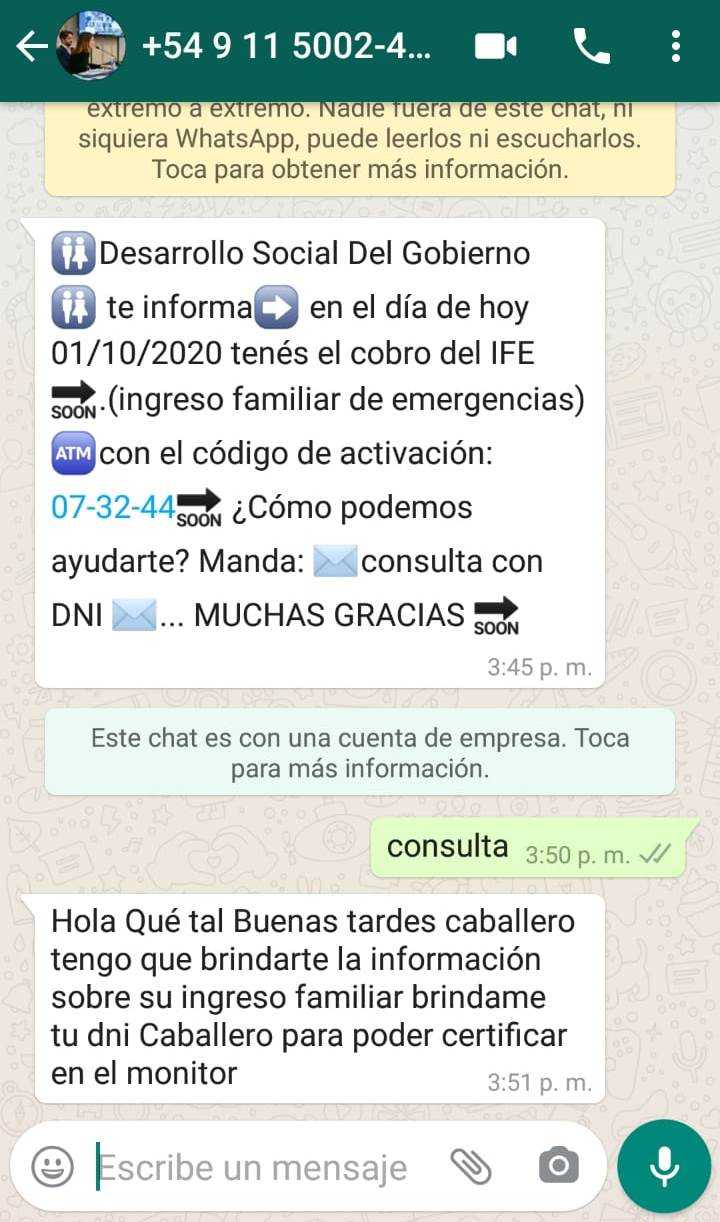Record a voice message
Image resolution: width=720 pixels, height=1222 pixels.
[663, 1166]
